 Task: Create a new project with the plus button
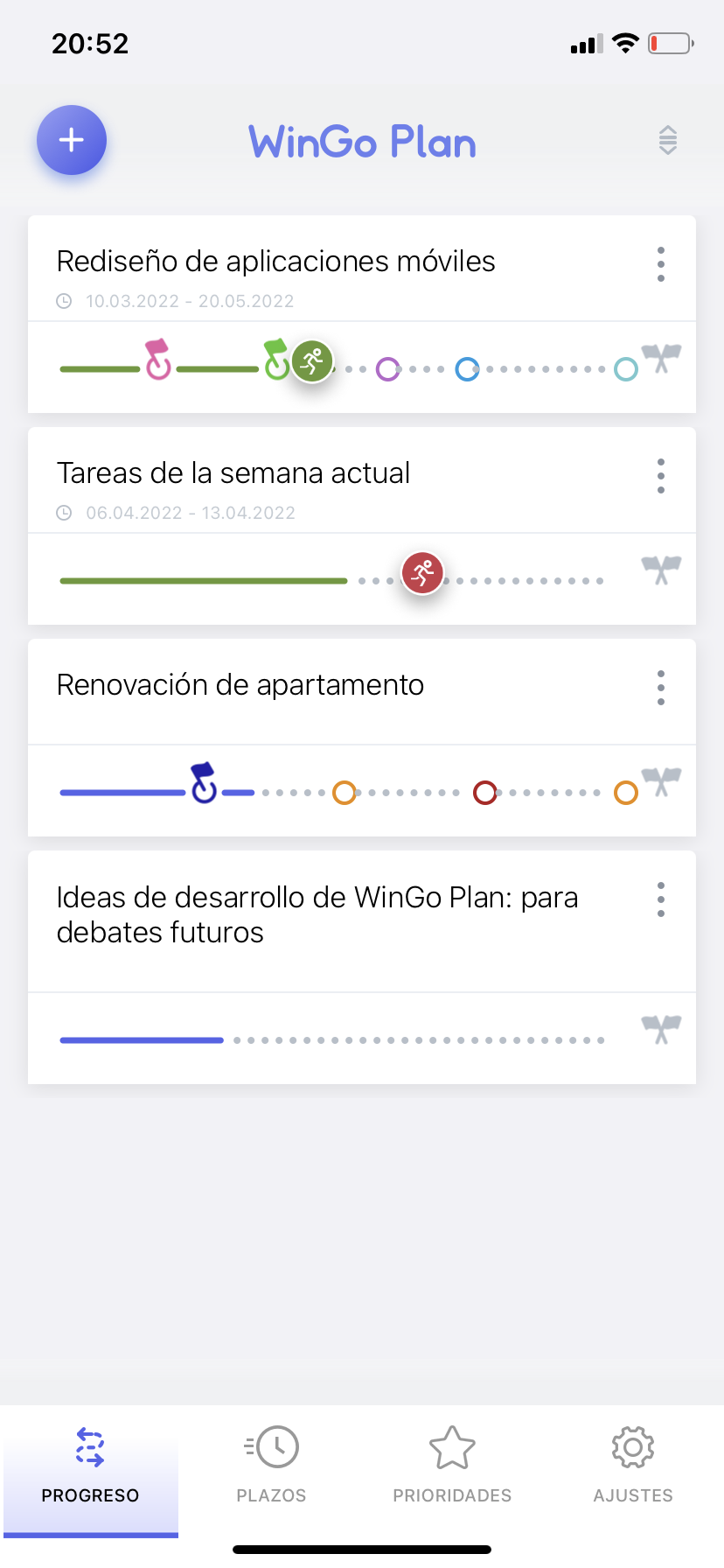(71, 140)
